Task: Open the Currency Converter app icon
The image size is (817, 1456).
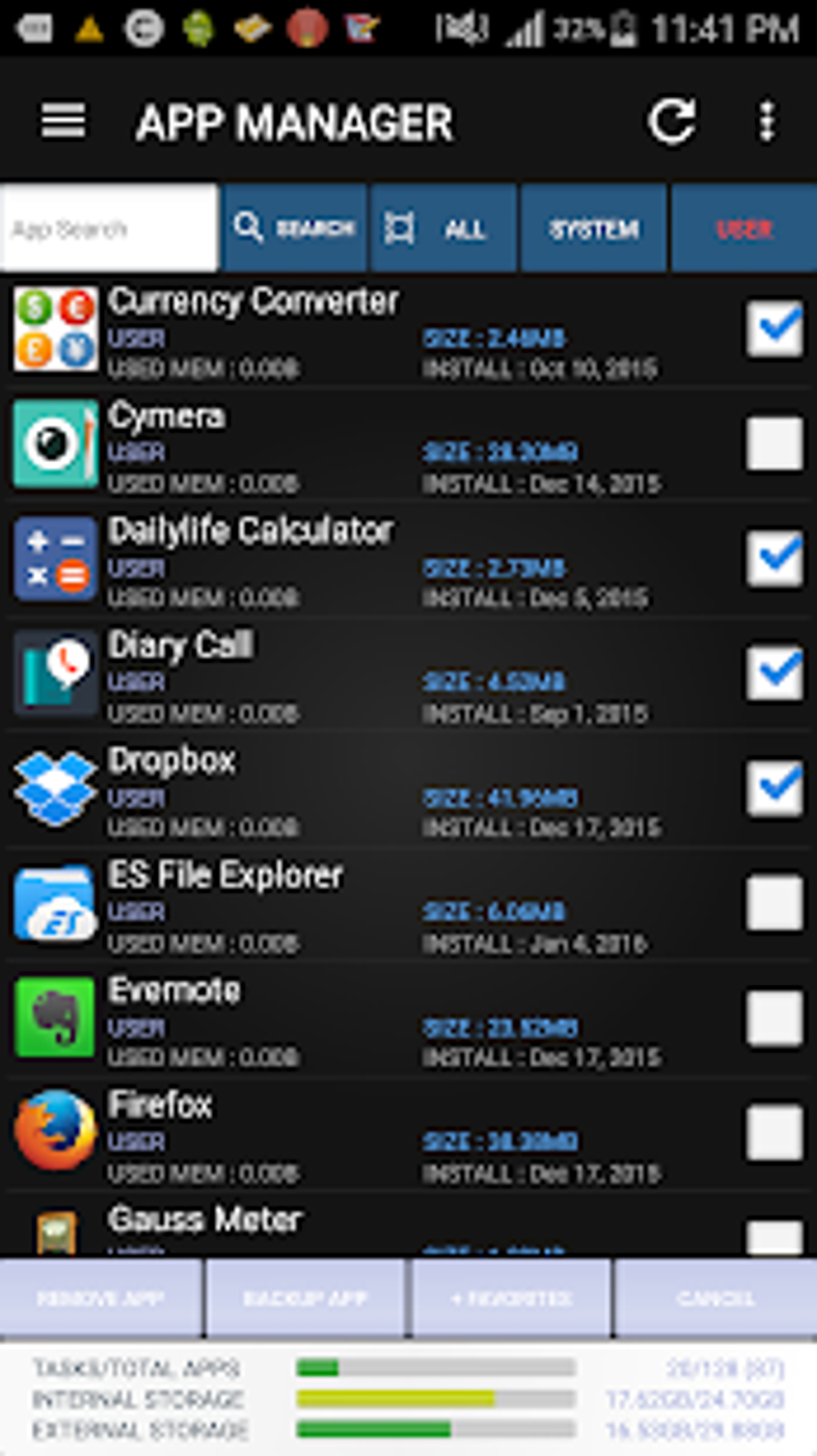Action: point(54,331)
